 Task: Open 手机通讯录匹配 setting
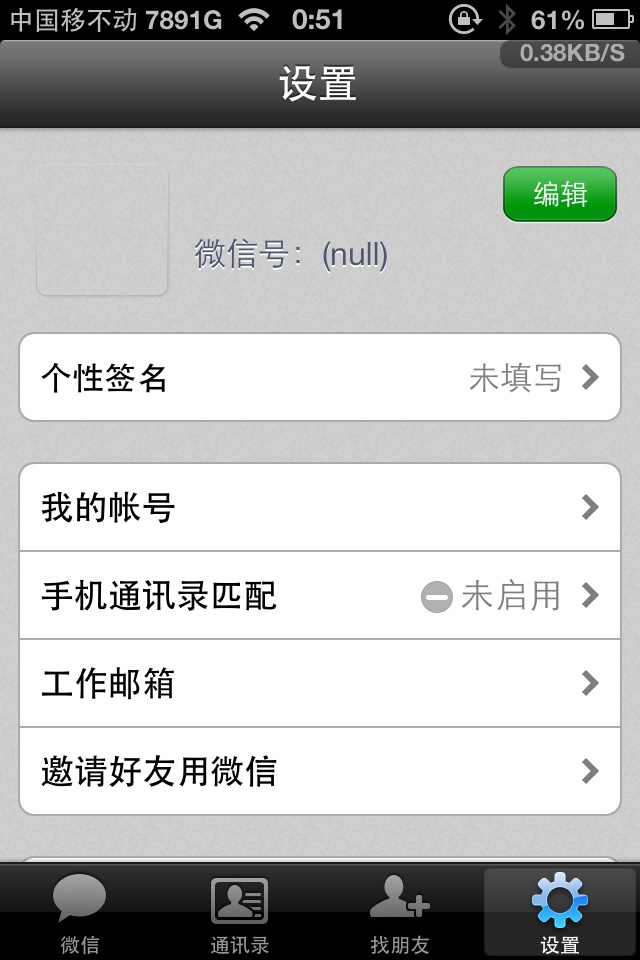pyautogui.click(x=320, y=596)
